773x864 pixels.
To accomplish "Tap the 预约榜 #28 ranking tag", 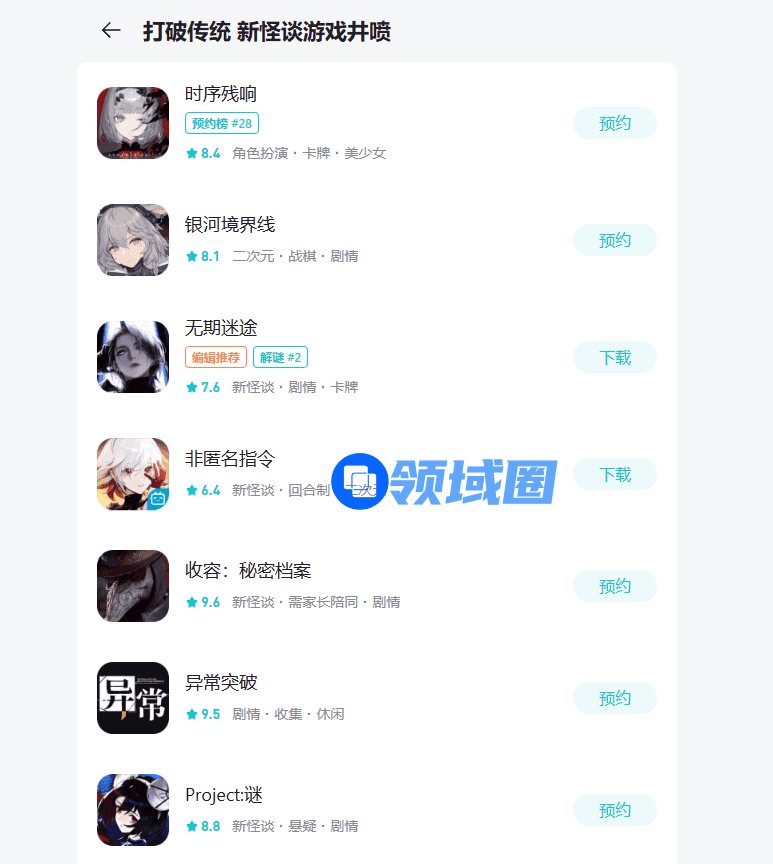I will click(x=222, y=123).
